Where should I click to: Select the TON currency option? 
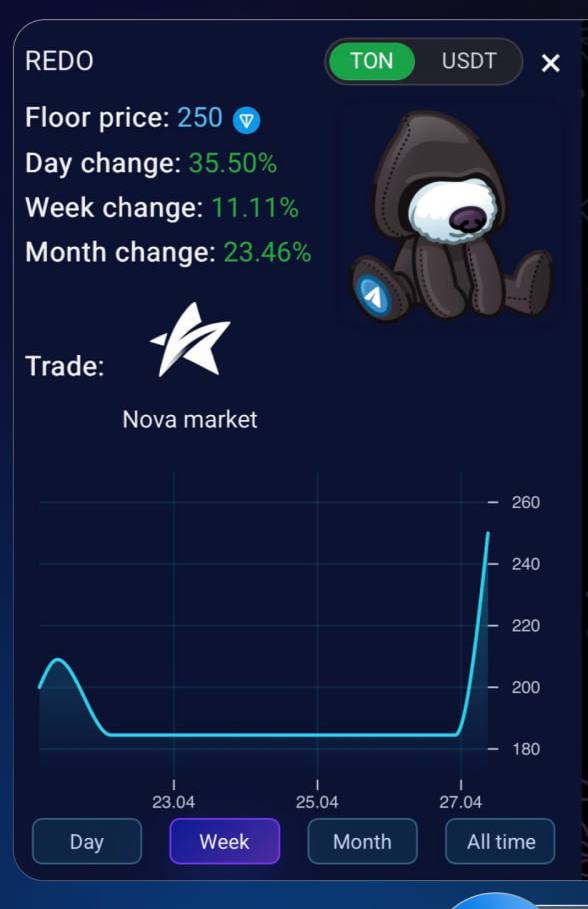click(372, 61)
